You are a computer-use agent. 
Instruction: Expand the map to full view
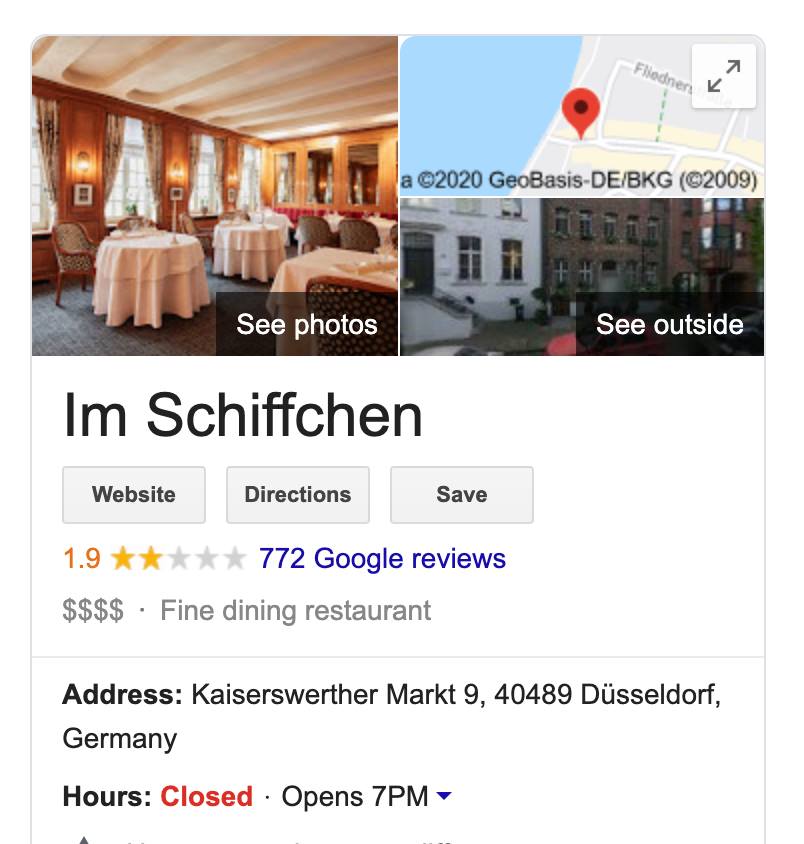(723, 76)
